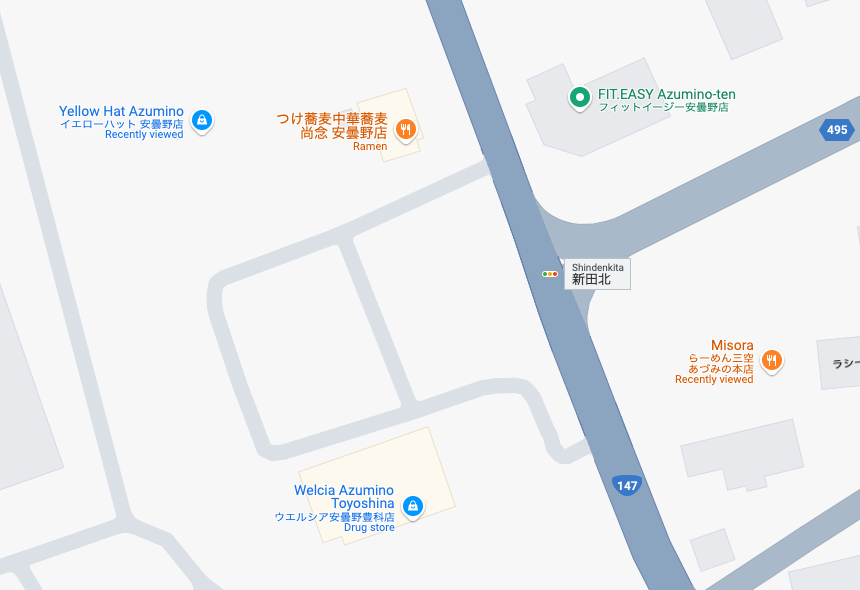Viewport: 860px width, 590px height.
Task: Open the FIT.EASY Azumino-ten marker
Action: (578, 97)
